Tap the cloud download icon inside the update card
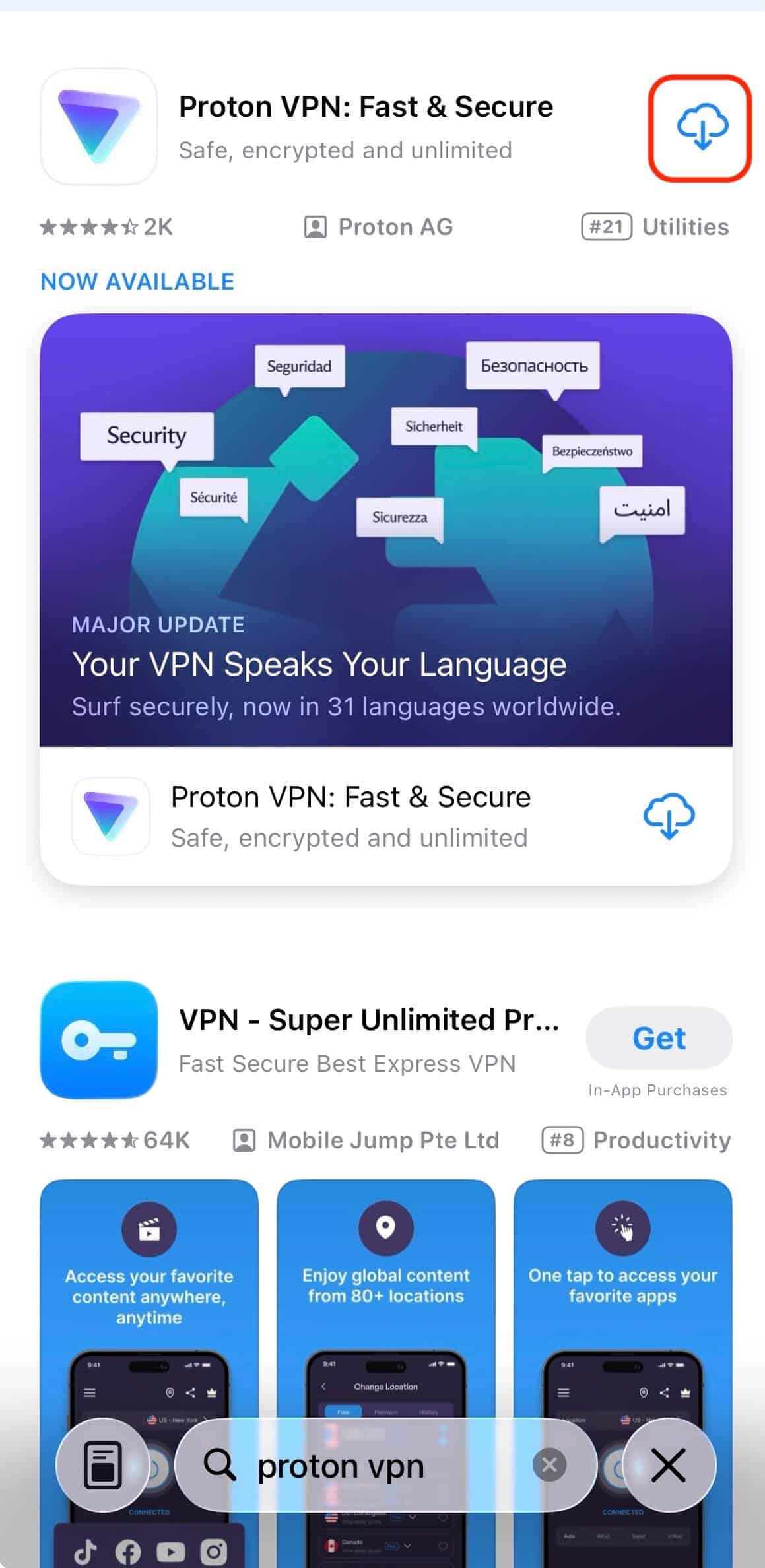 669,816
